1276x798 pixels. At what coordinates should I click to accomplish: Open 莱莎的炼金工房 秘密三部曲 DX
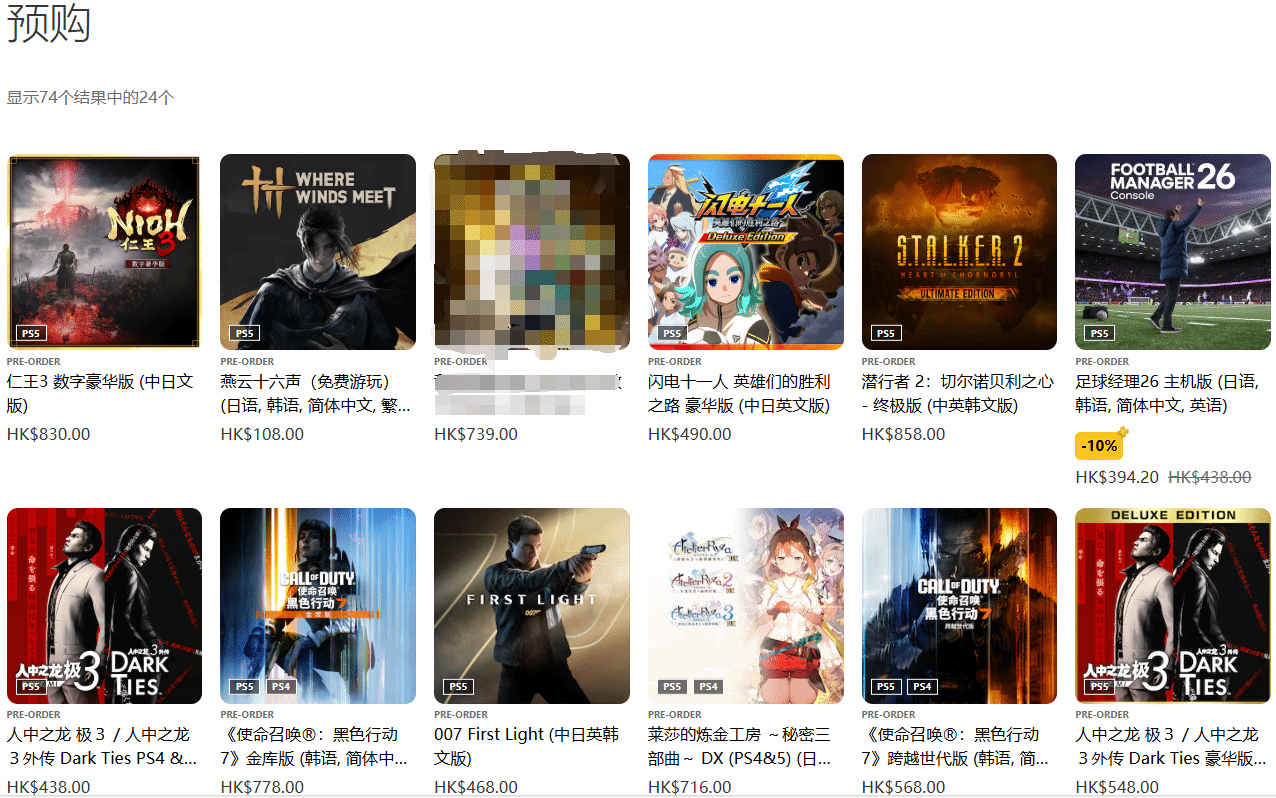tap(746, 606)
